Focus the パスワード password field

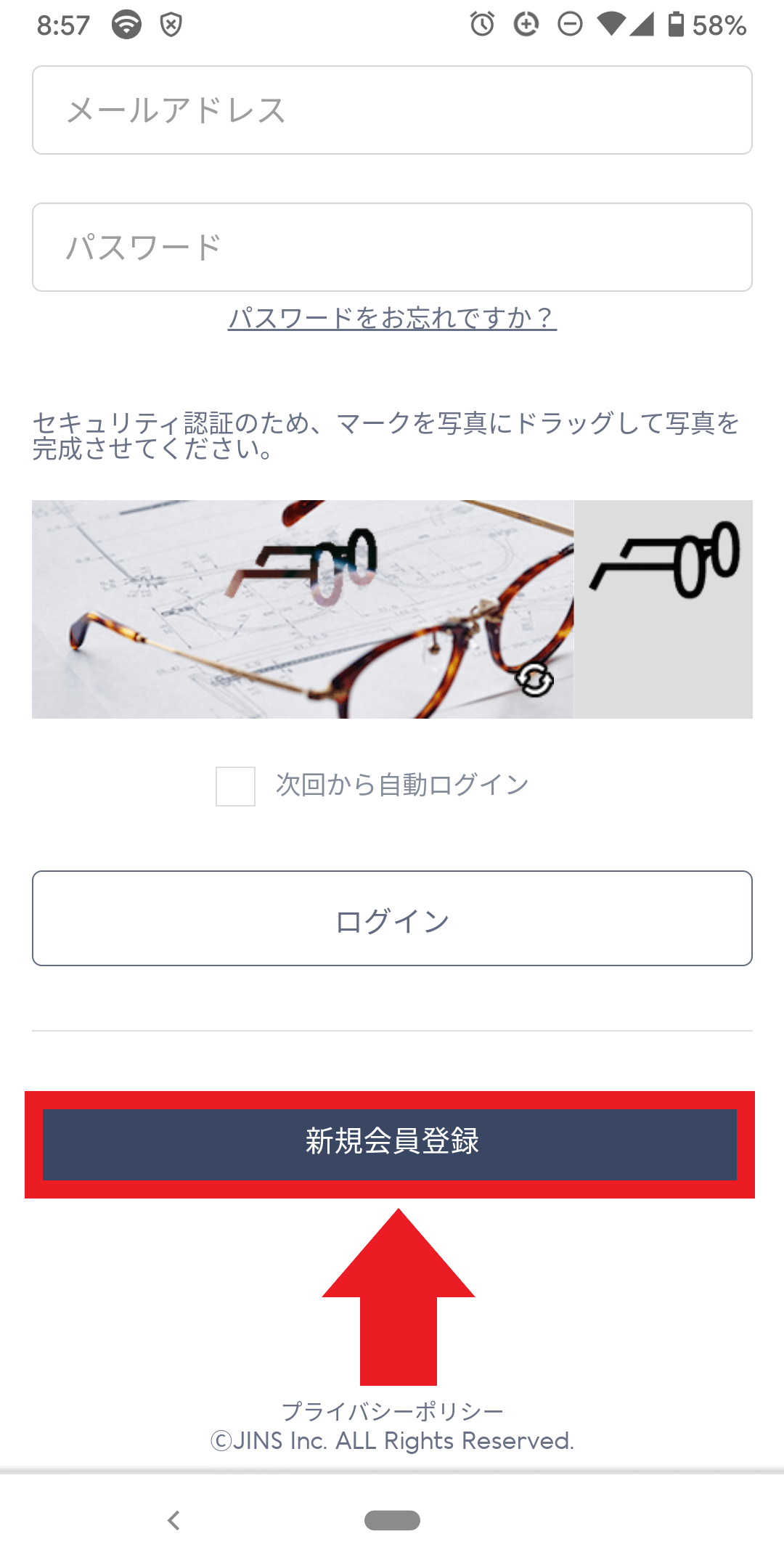pos(392,248)
